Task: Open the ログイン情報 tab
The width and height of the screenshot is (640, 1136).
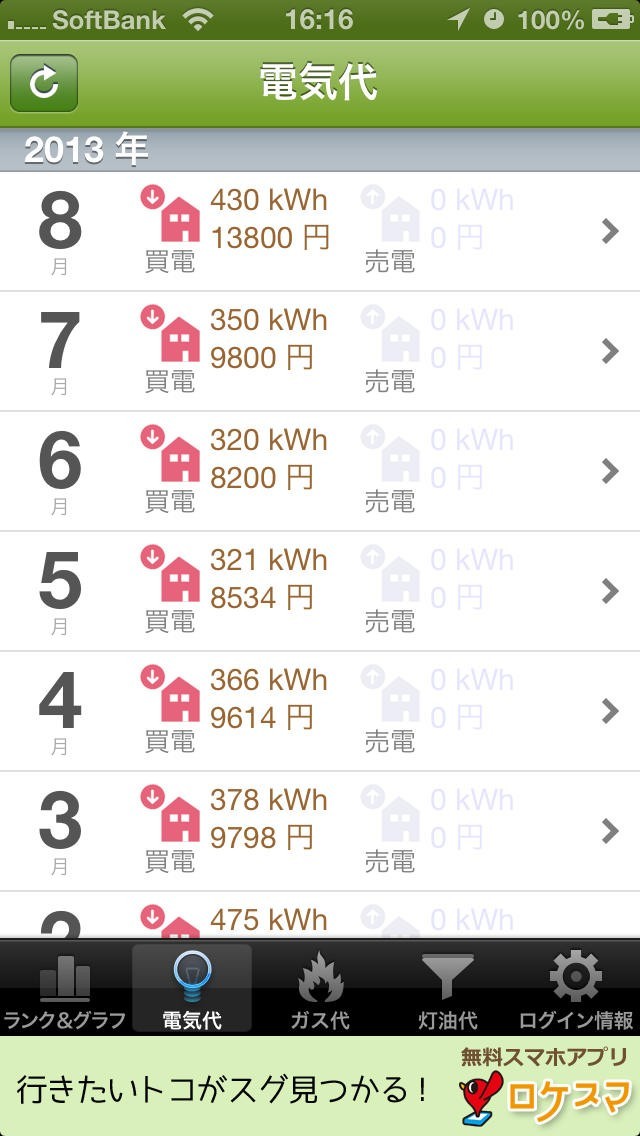Action: (x=575, y=988)
